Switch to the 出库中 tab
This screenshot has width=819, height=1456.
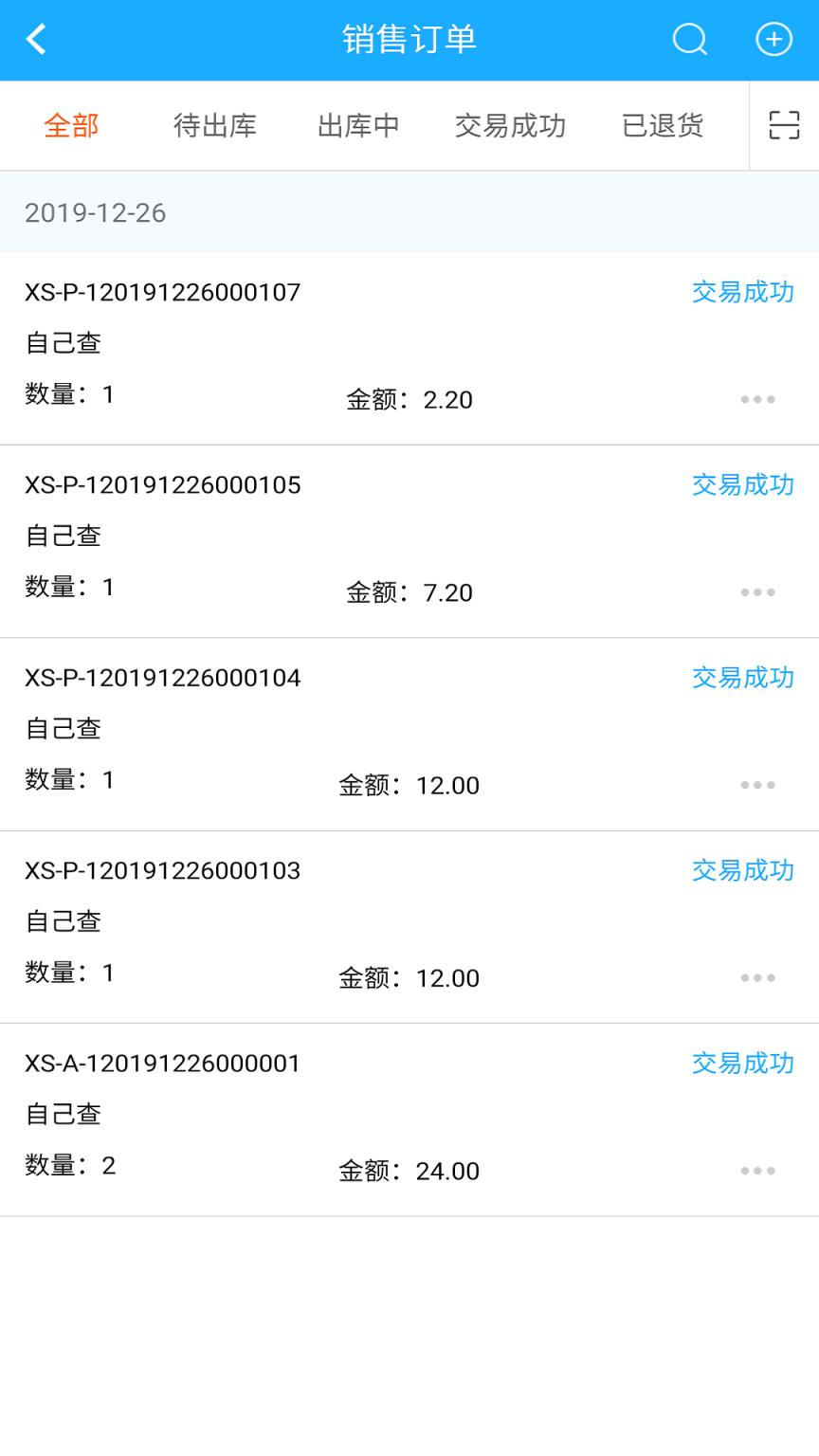tap(358, 125)
